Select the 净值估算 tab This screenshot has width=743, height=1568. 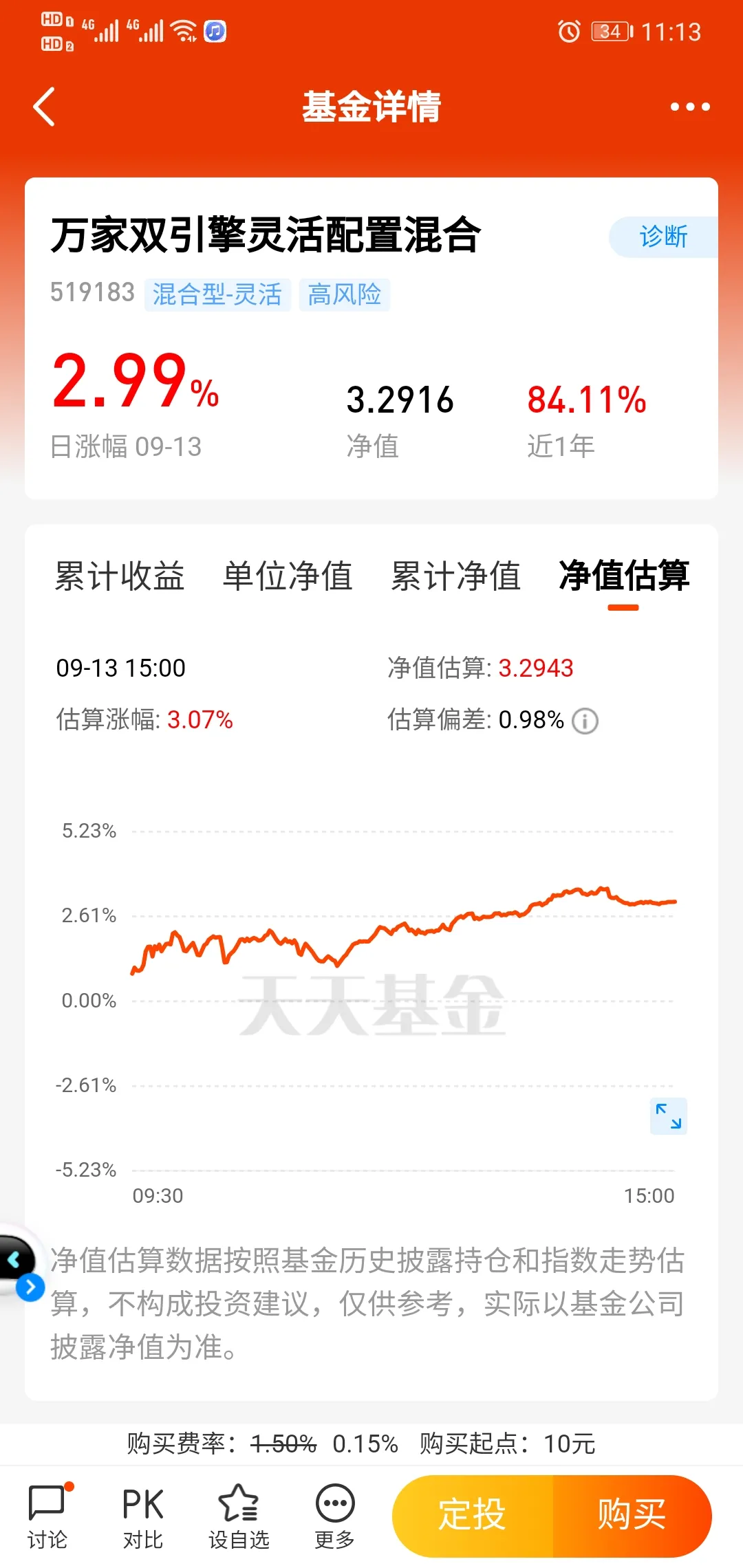(623, 576)
